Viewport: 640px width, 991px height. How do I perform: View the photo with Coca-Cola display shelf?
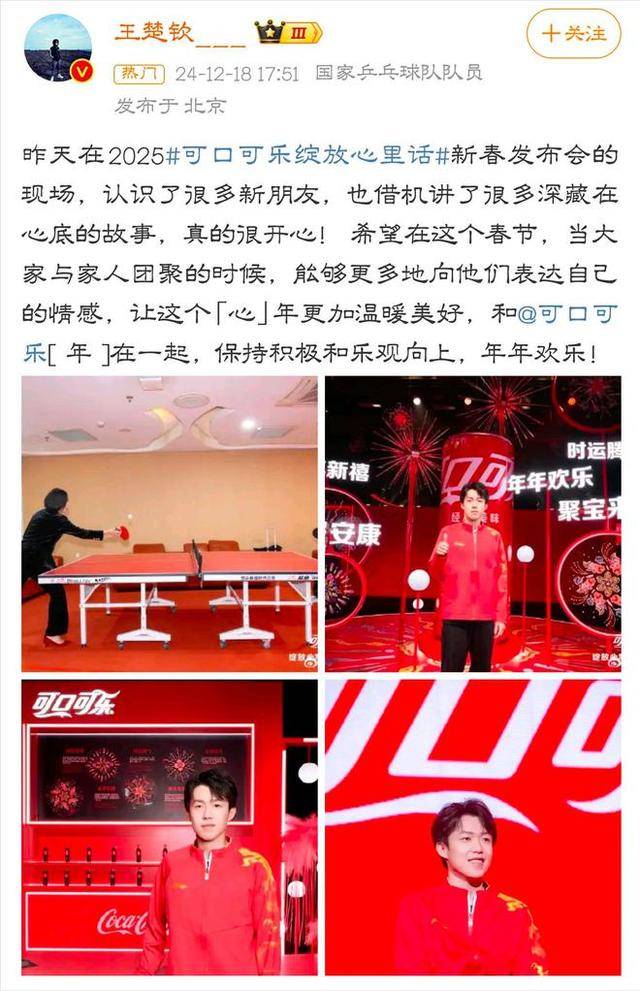coord(169,827)
